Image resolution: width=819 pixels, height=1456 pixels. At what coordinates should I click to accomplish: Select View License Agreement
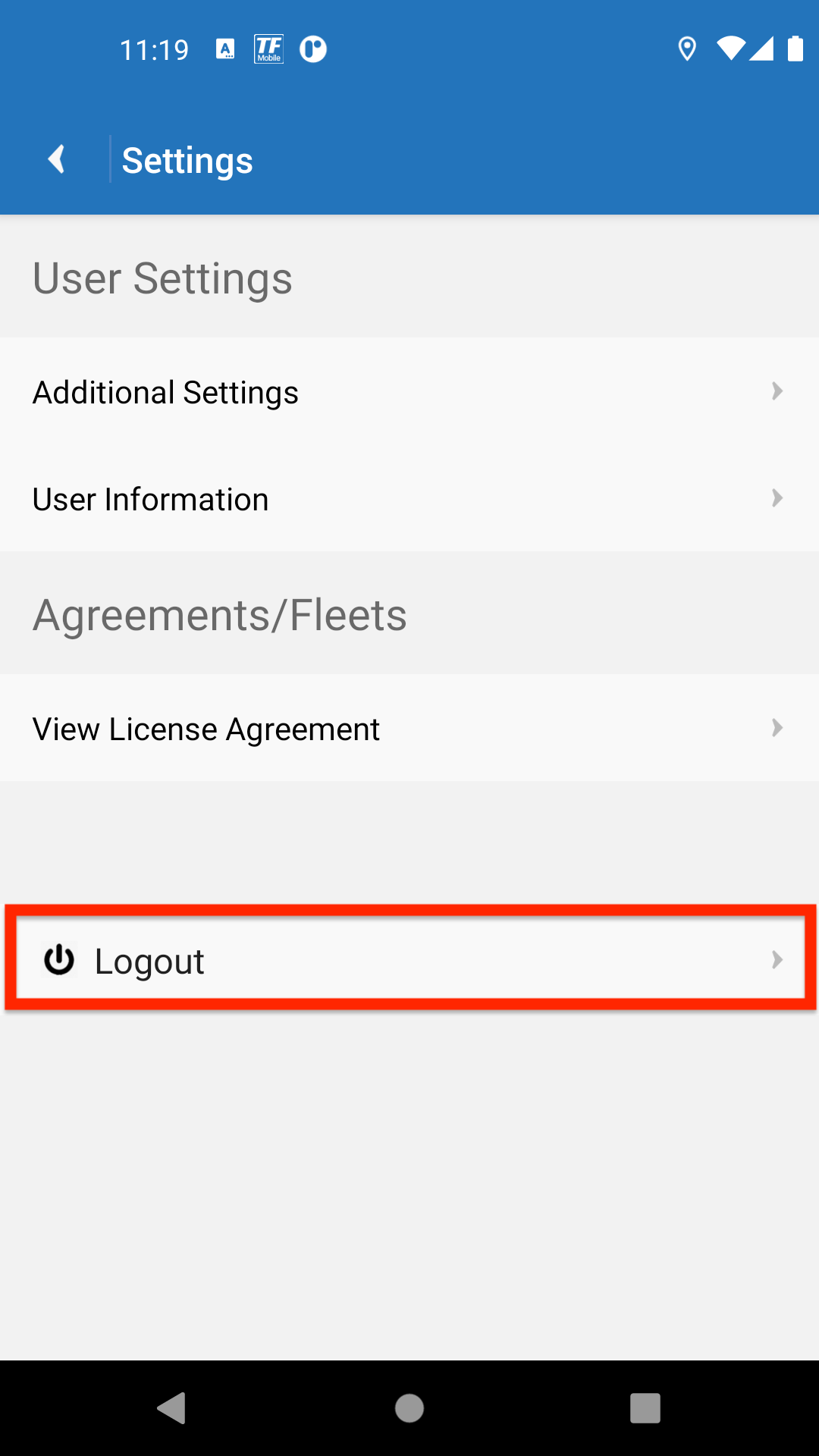[x=206, y=728]
